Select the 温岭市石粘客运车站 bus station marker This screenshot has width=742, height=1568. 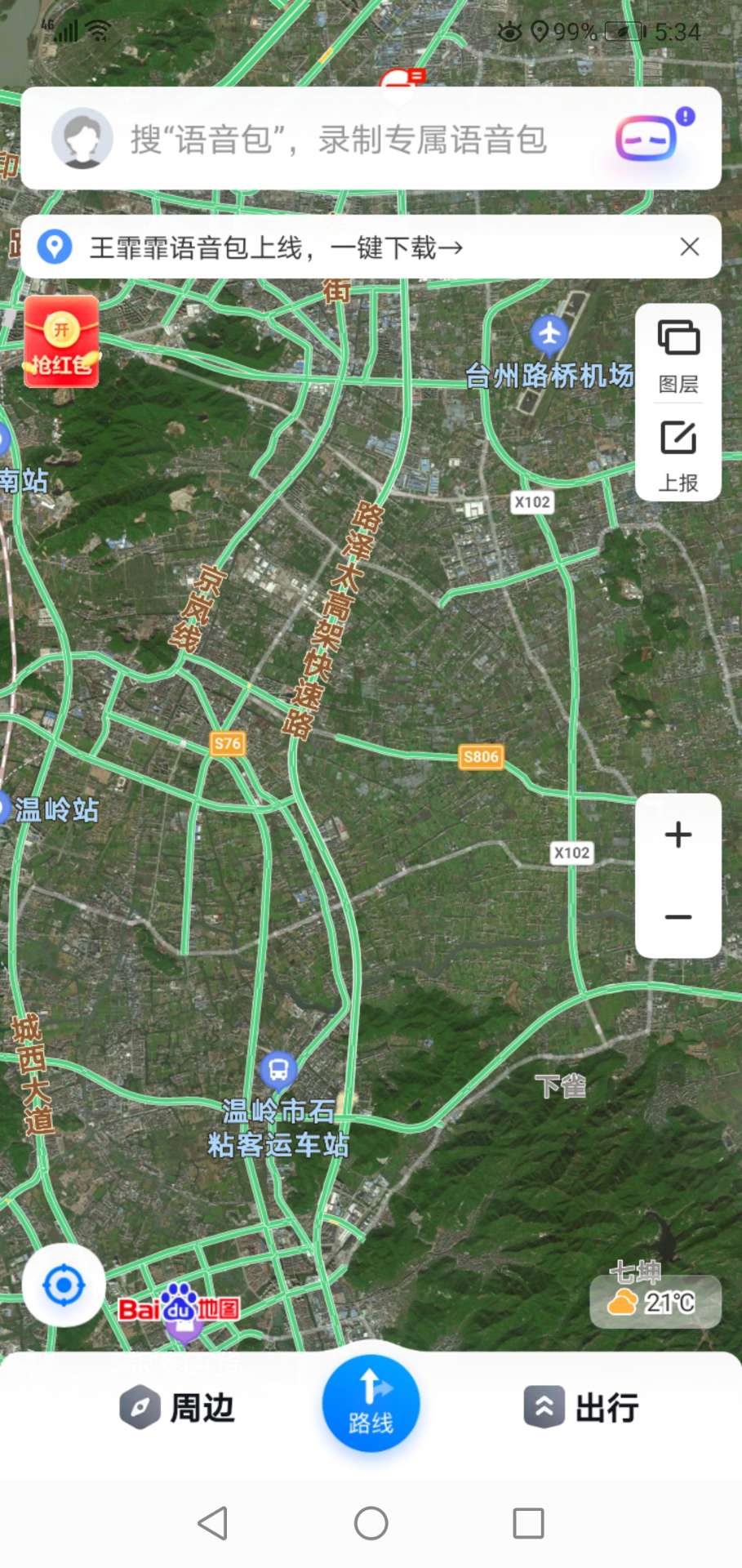point(278,1069)
